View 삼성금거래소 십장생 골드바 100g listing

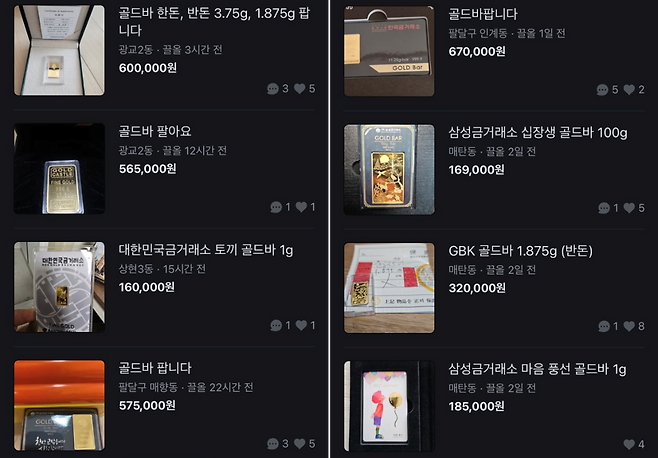pos(538,132)
